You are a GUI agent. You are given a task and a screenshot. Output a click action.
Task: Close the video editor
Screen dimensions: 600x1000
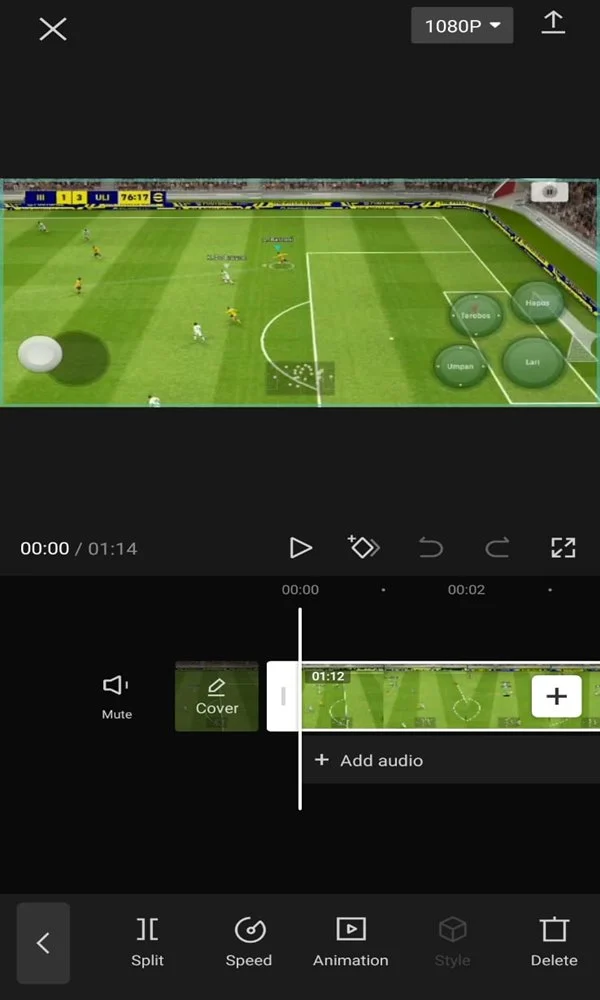click(x=52, y=28)
